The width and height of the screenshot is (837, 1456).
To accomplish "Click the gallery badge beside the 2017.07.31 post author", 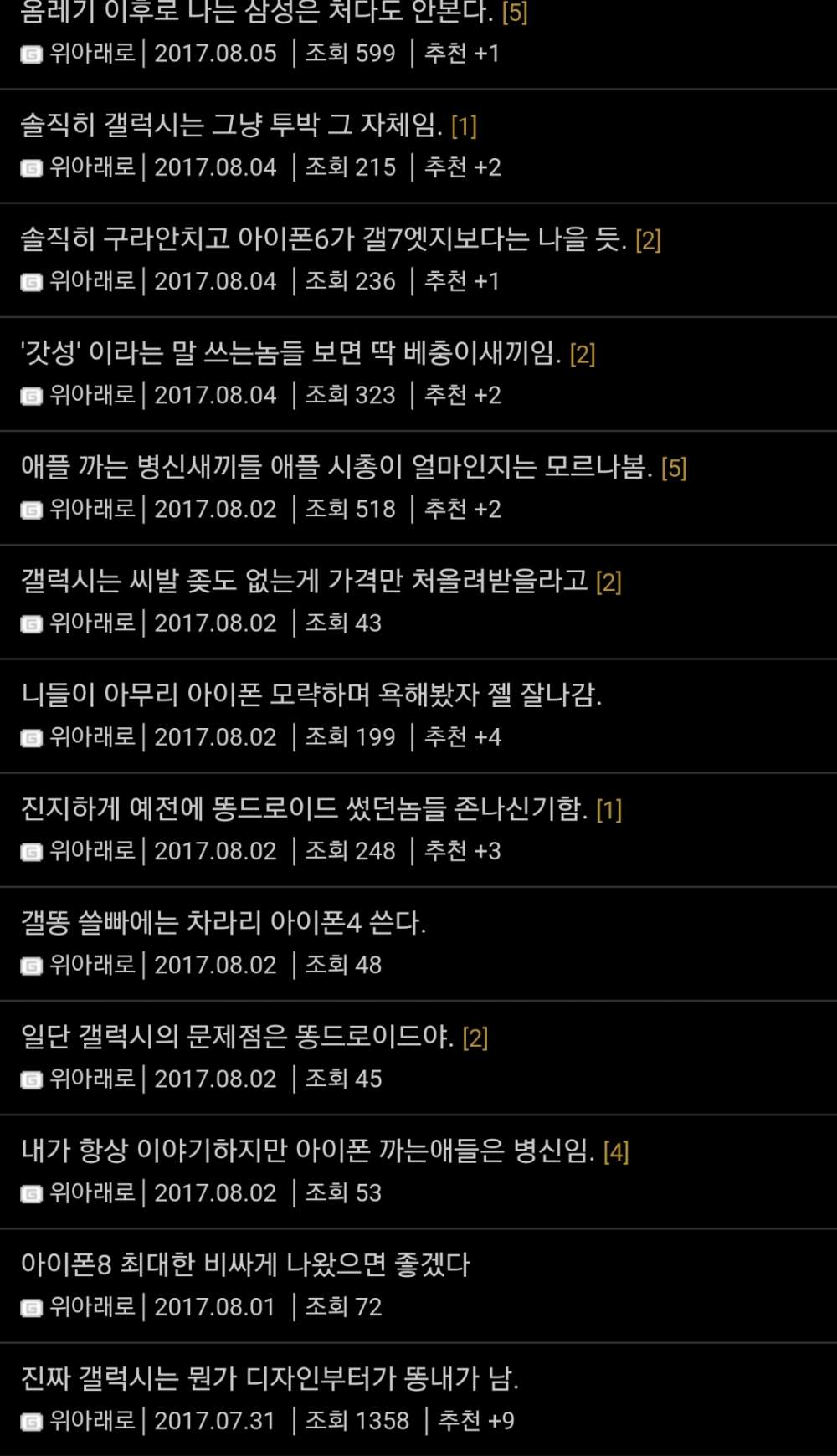I will pyautogui.click(x=30, y=1421).
